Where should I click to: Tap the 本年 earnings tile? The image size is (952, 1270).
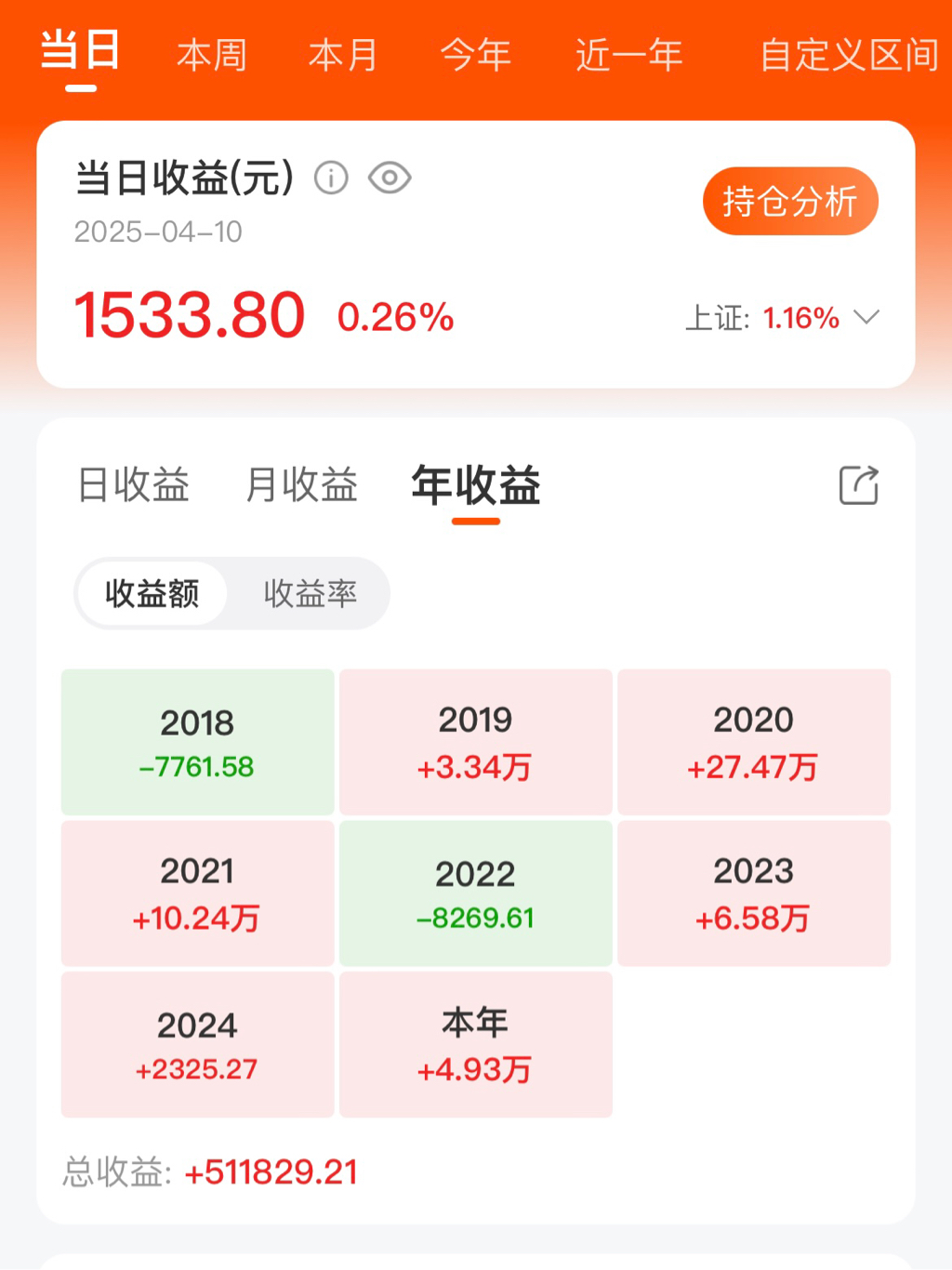(x=475, y=1045)
